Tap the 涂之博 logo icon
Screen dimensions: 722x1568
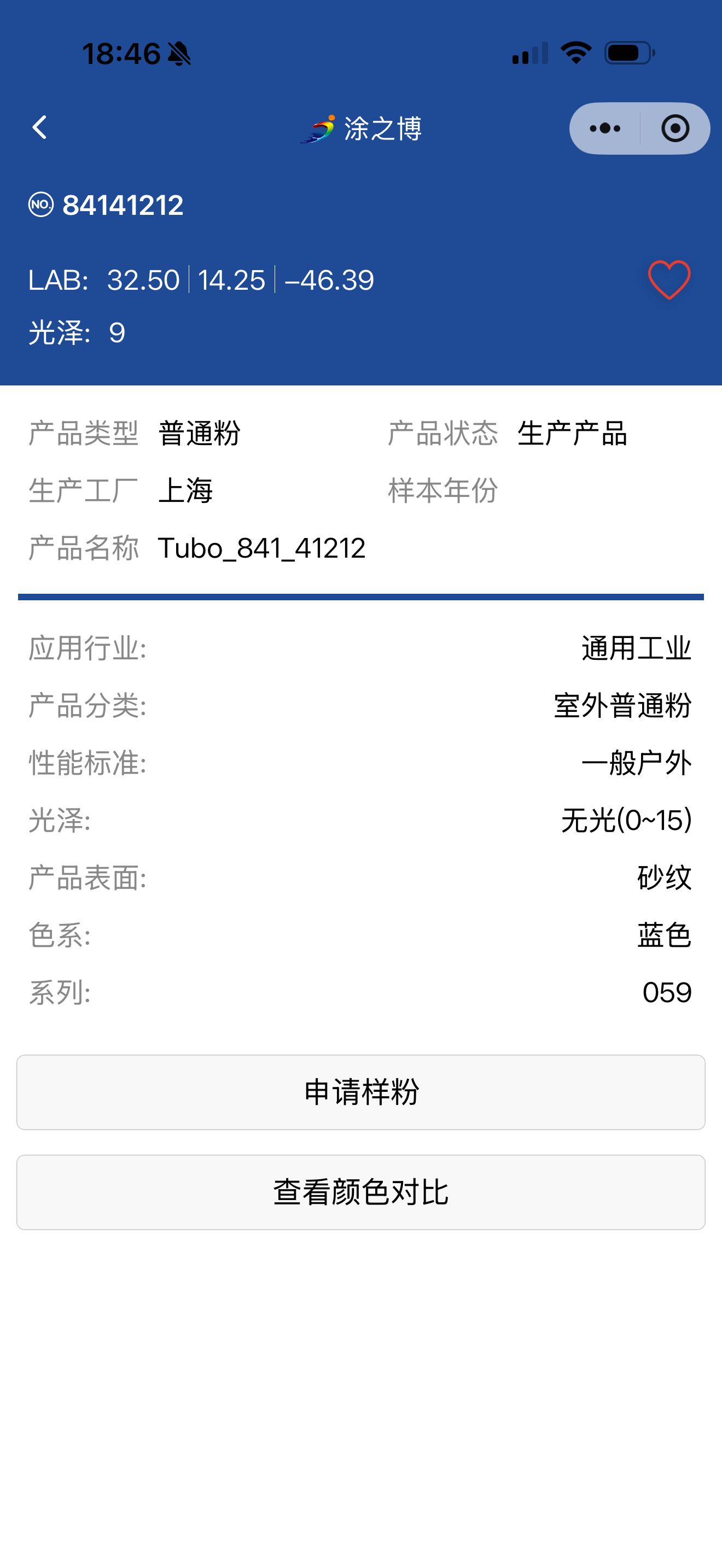coord(321,128)
